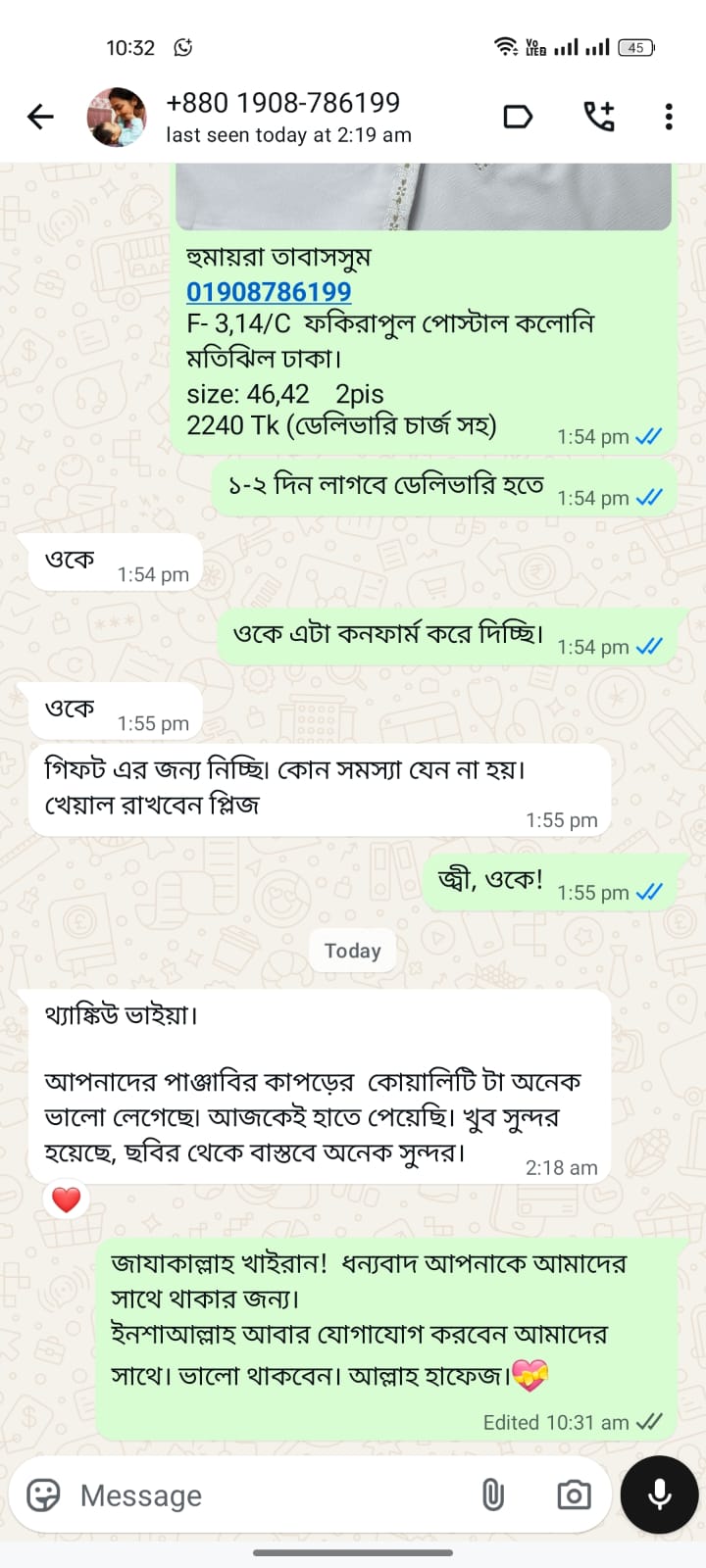View the image at the top of the chat
This screenshot has height=1568, width=706.
tap(424, 197)
